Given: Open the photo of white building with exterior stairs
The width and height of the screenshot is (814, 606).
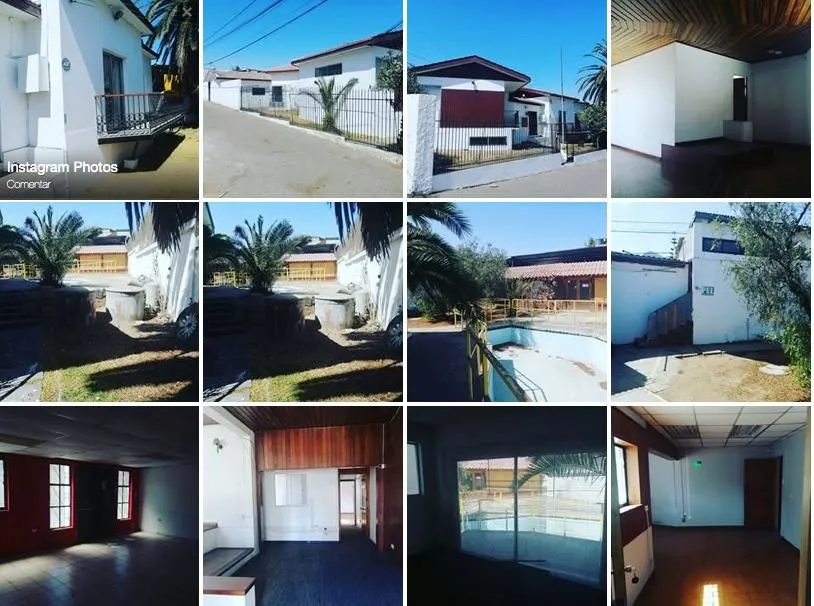Looking at the screenshot, I should [x=710, y=302].
